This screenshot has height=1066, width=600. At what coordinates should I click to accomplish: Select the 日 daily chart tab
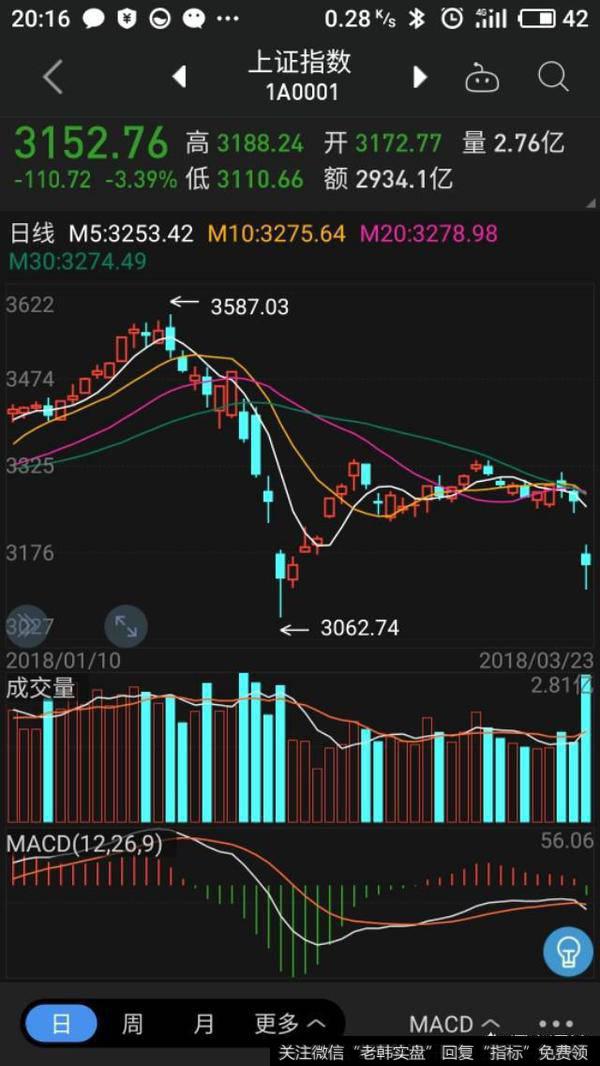[61, 1024]
